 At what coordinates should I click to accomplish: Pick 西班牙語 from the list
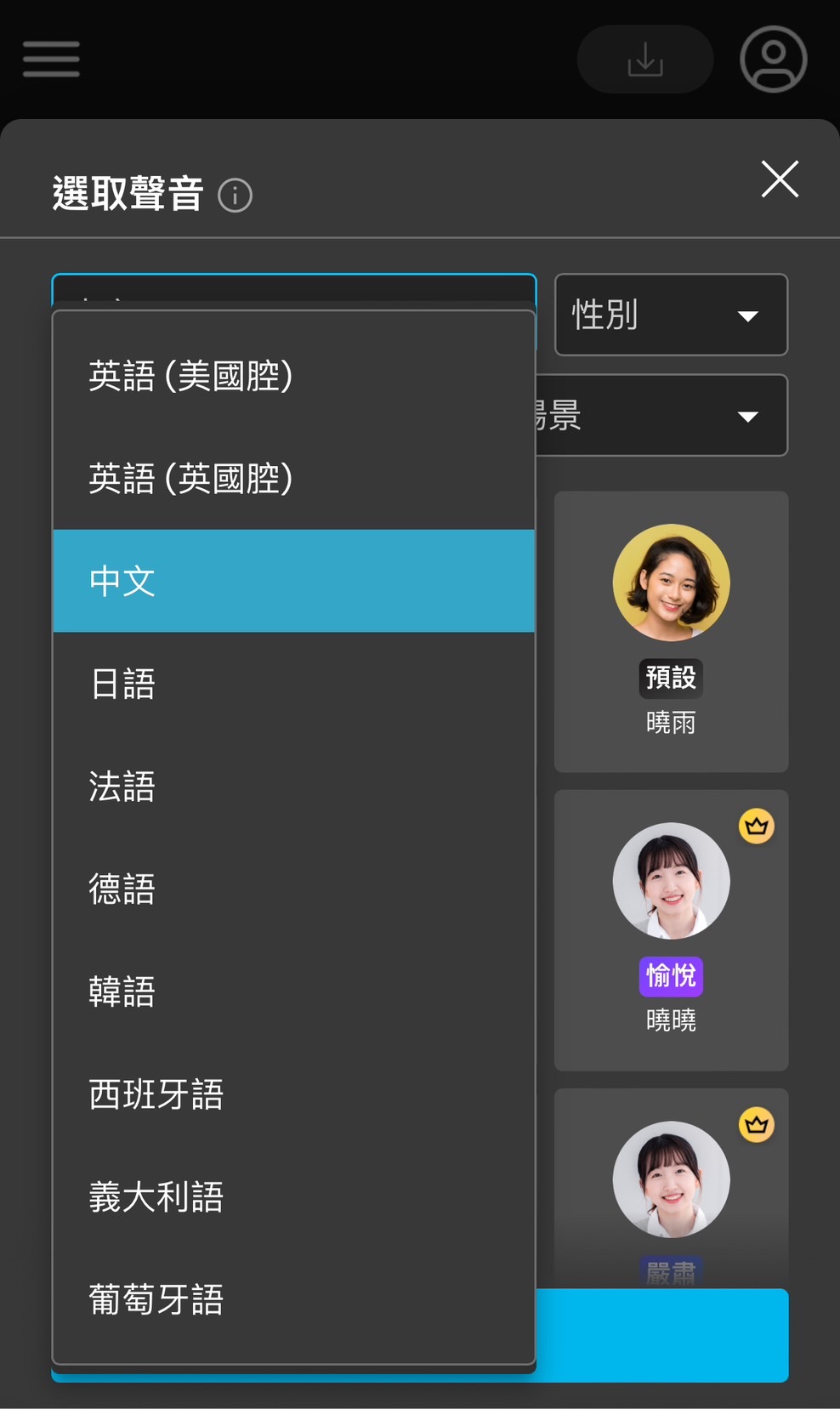[x=293, y=1094]
